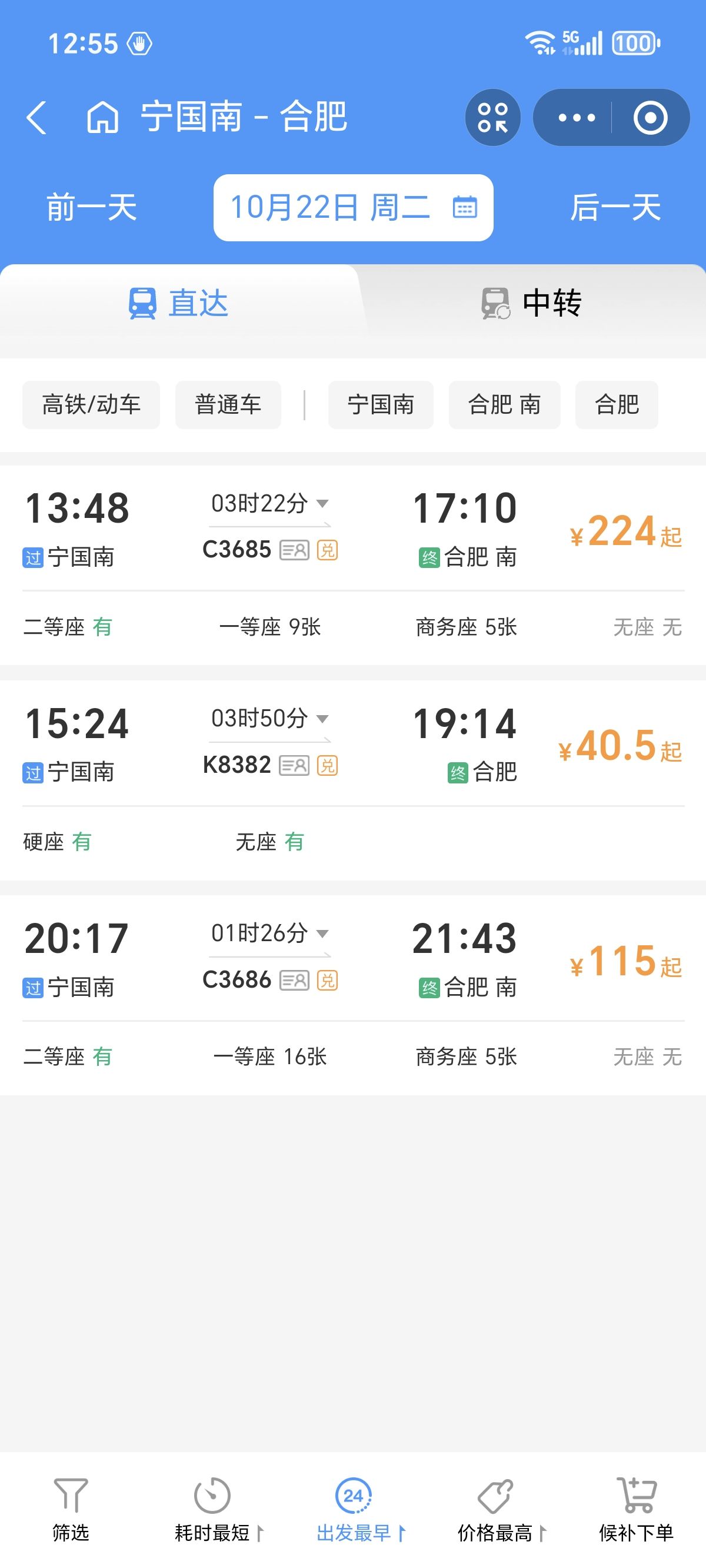Sort by 耗时最短 shortest duration
This screenshot has height=1568, width=706.
212,1510
